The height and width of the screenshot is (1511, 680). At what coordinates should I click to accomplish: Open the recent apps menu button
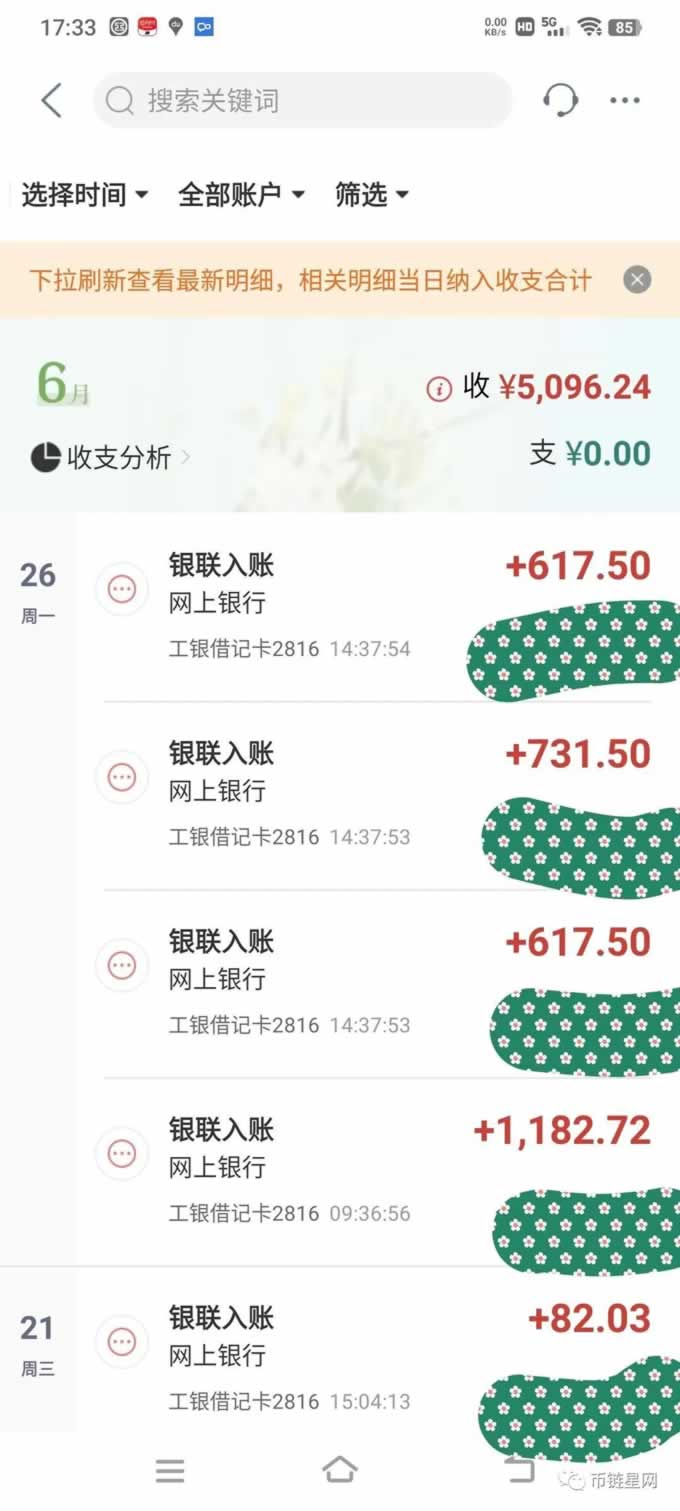[x=170, y=1470]
